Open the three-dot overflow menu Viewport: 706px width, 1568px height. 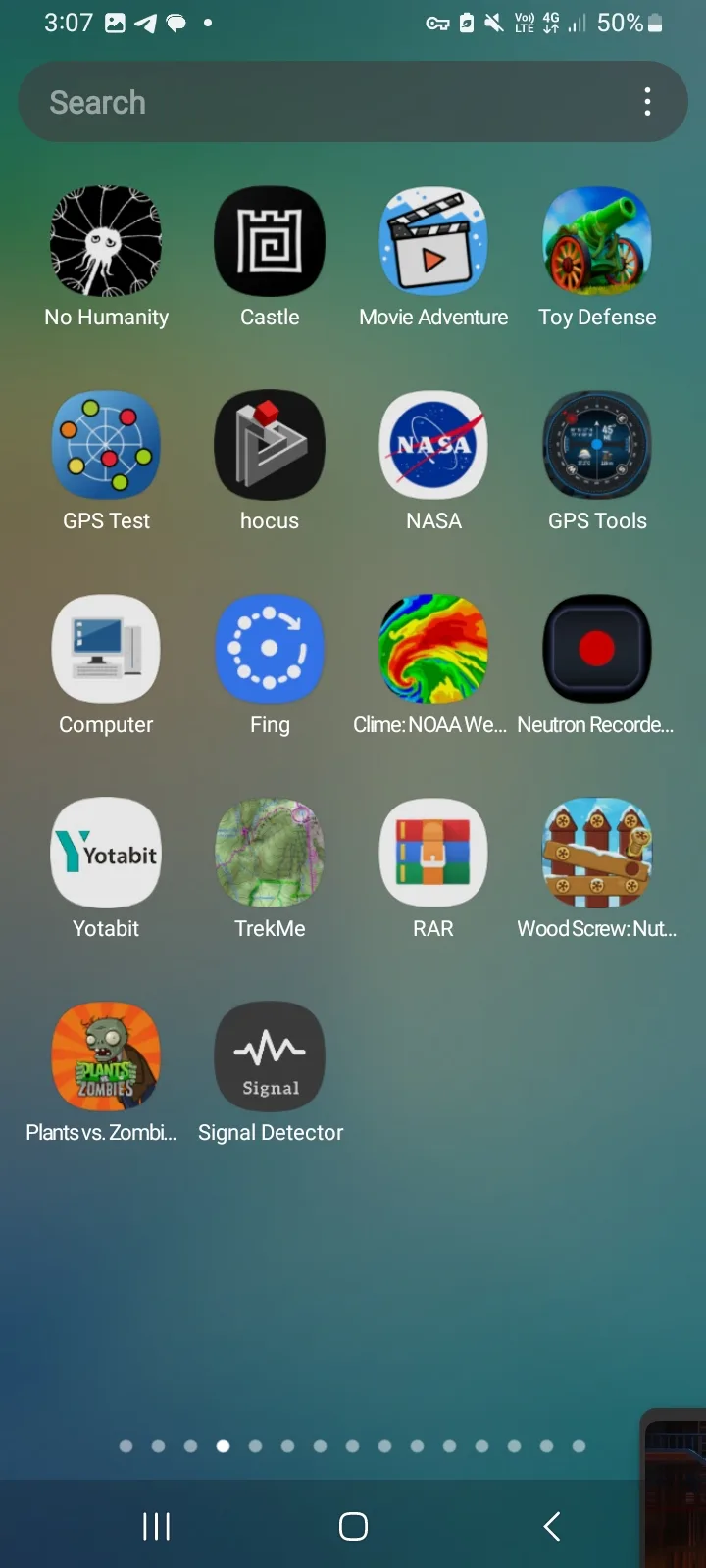(x=647, y=102)
